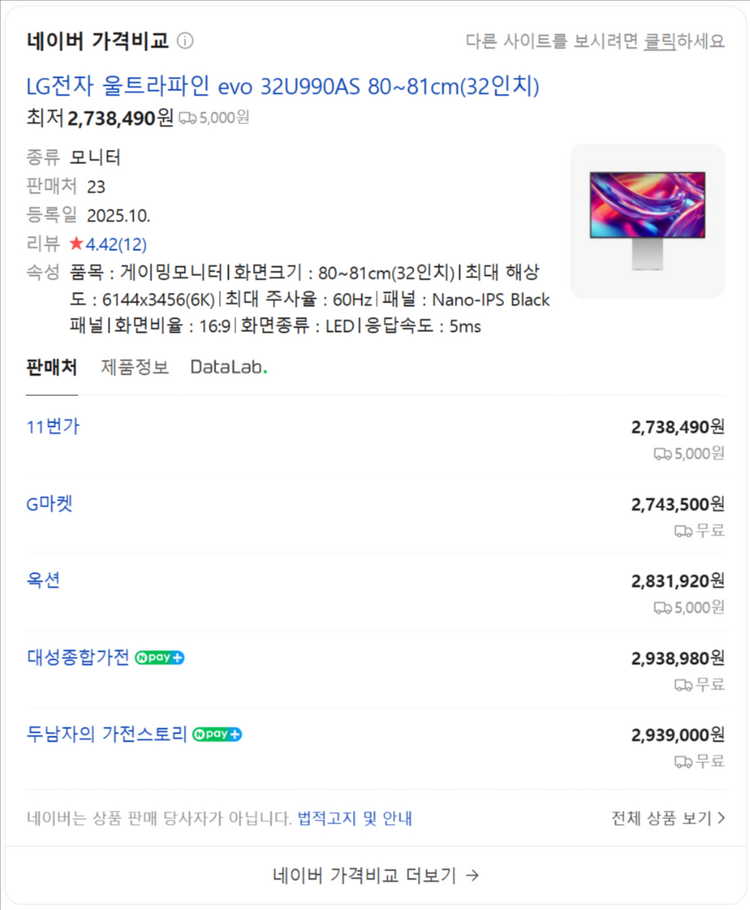Image resolution: width=750 pixels, height=910 pixels.
Task: Switch to the DataLab tab
Action: tap(229, 367)
